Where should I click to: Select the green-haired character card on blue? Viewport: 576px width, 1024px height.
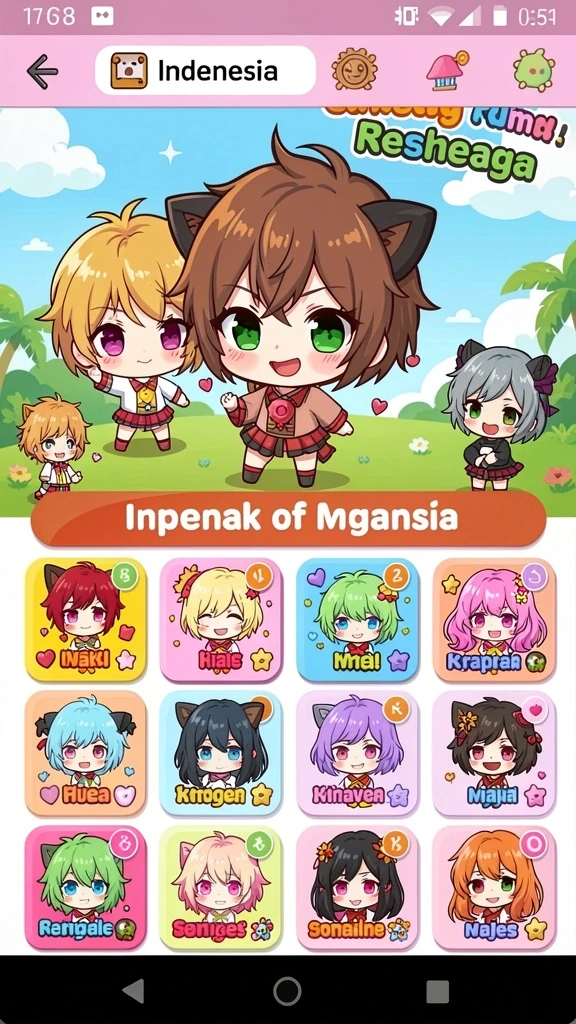click(x=357, y=620)
